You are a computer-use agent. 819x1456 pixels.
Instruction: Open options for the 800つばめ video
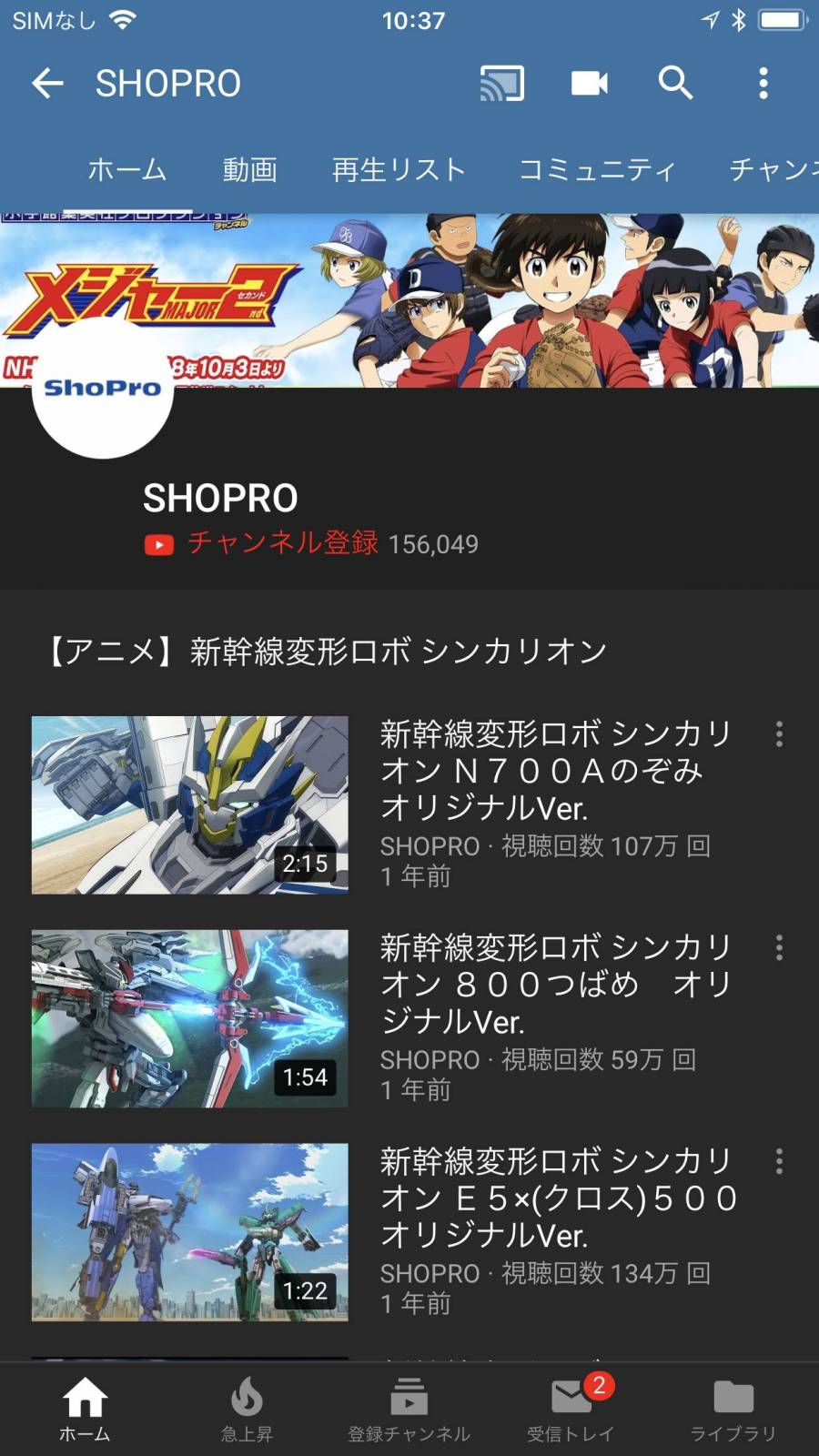[779, 947]
